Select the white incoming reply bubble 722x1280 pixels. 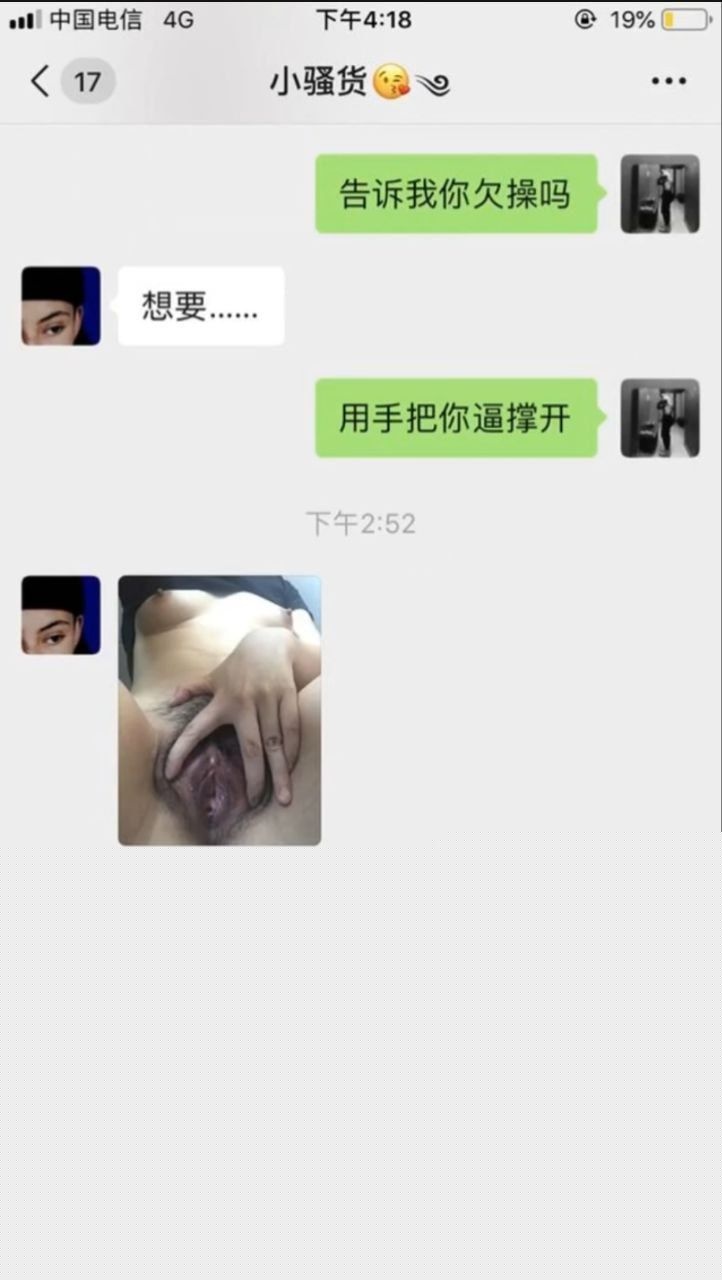point(200,307)
